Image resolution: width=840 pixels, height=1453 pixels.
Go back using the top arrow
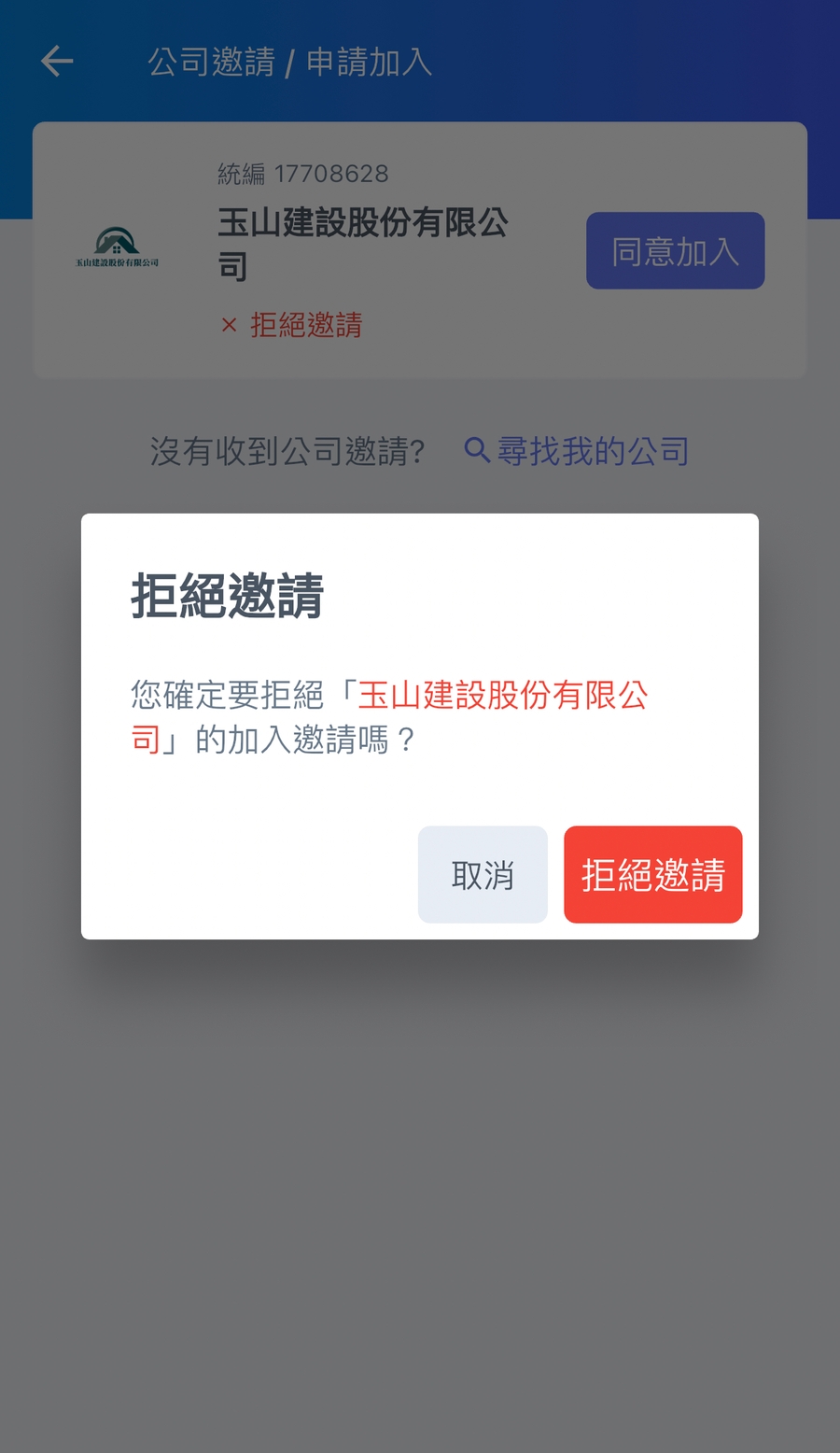[57, 62]
